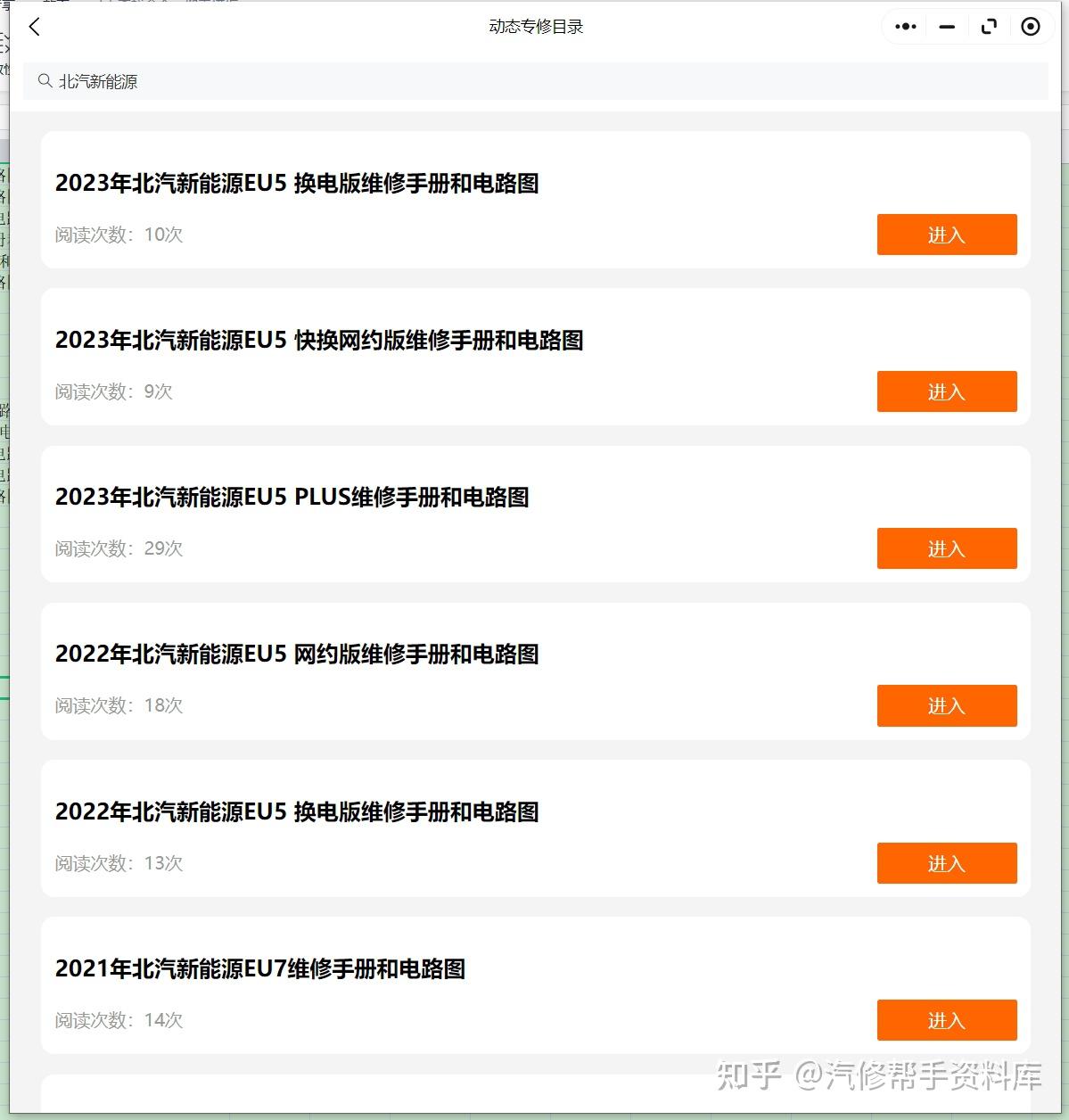
Task: Click 进入 for 2021年北汽新能源EU7
Action: tap(946, 1020)
